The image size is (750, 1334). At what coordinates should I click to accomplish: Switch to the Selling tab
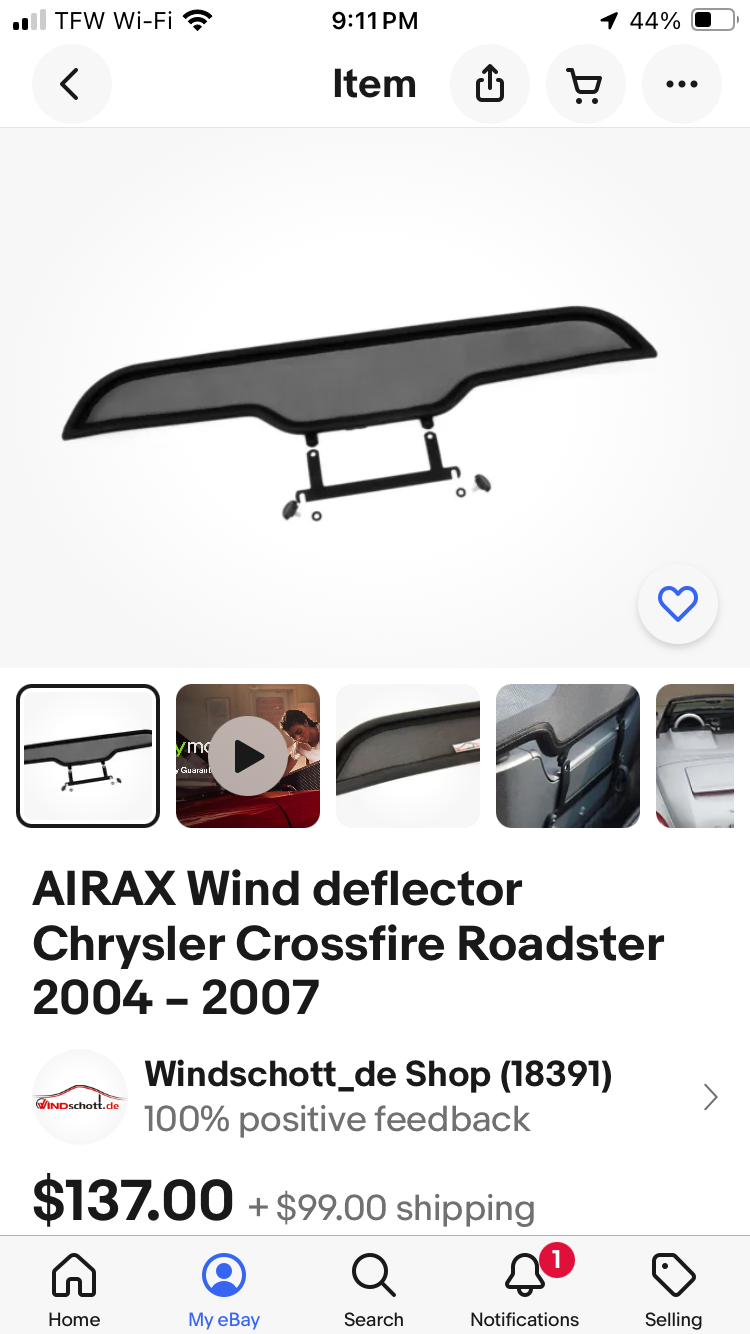(673, 1290)
